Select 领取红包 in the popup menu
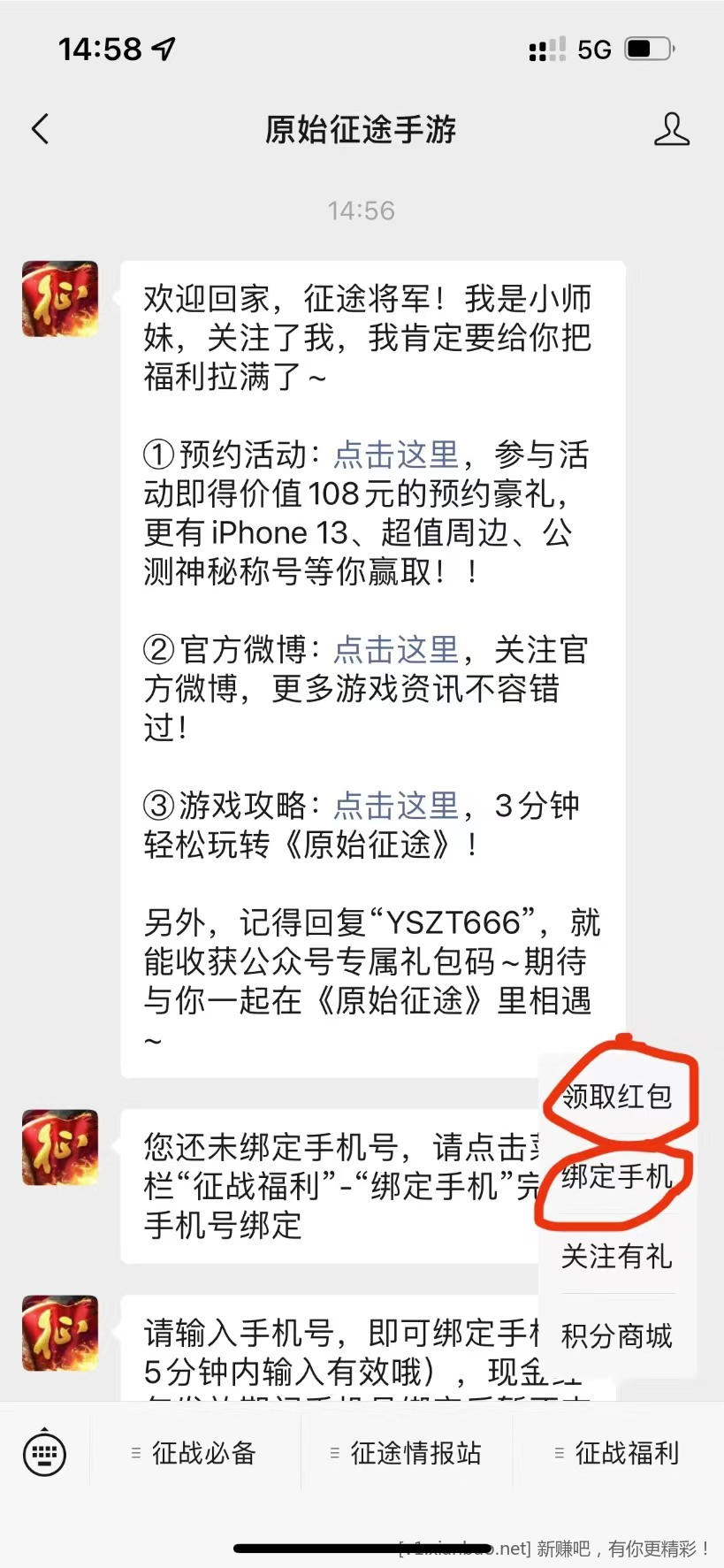This screenshot has height=1568, width=724. coord(617,1097)
